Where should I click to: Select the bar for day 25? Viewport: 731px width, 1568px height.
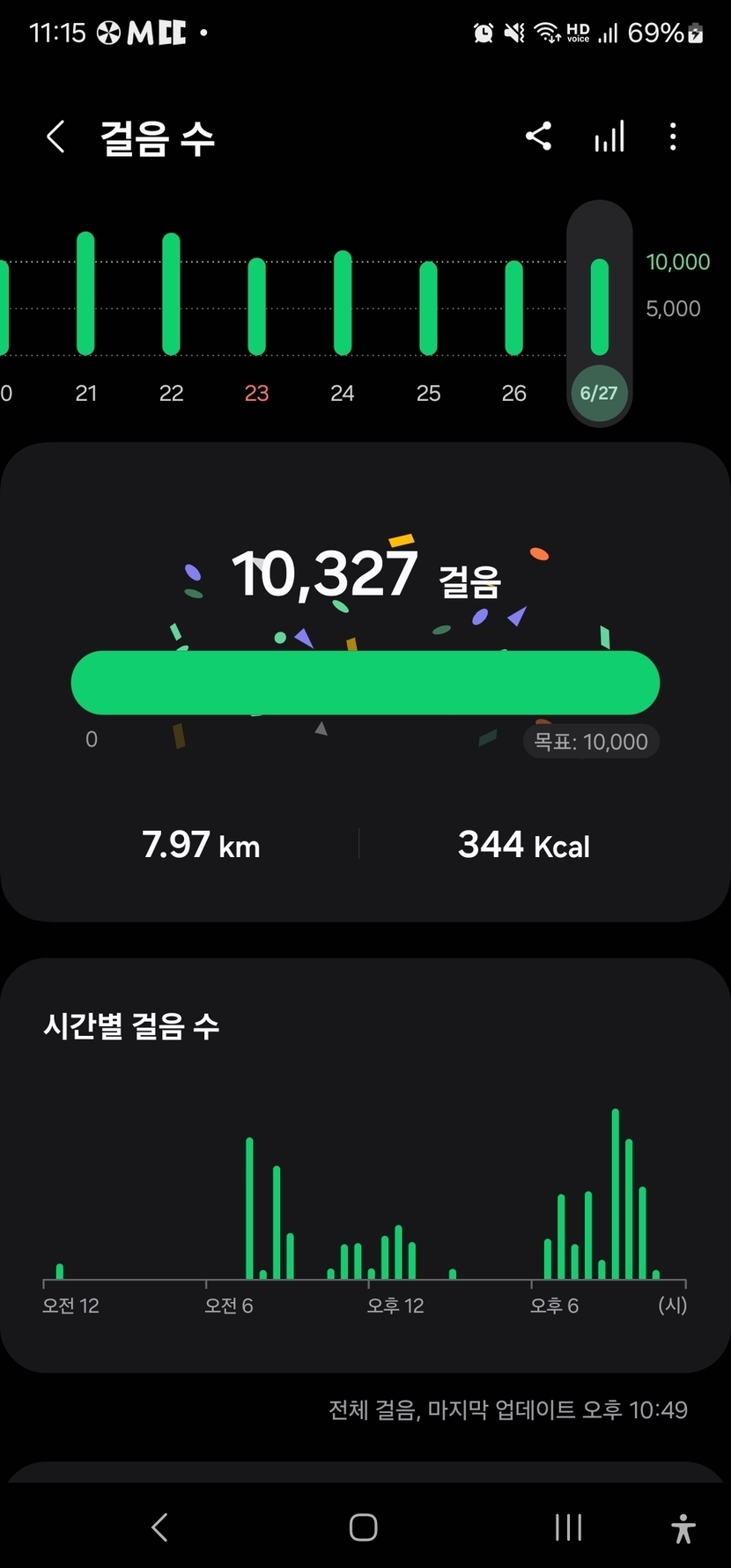point(428,308)
